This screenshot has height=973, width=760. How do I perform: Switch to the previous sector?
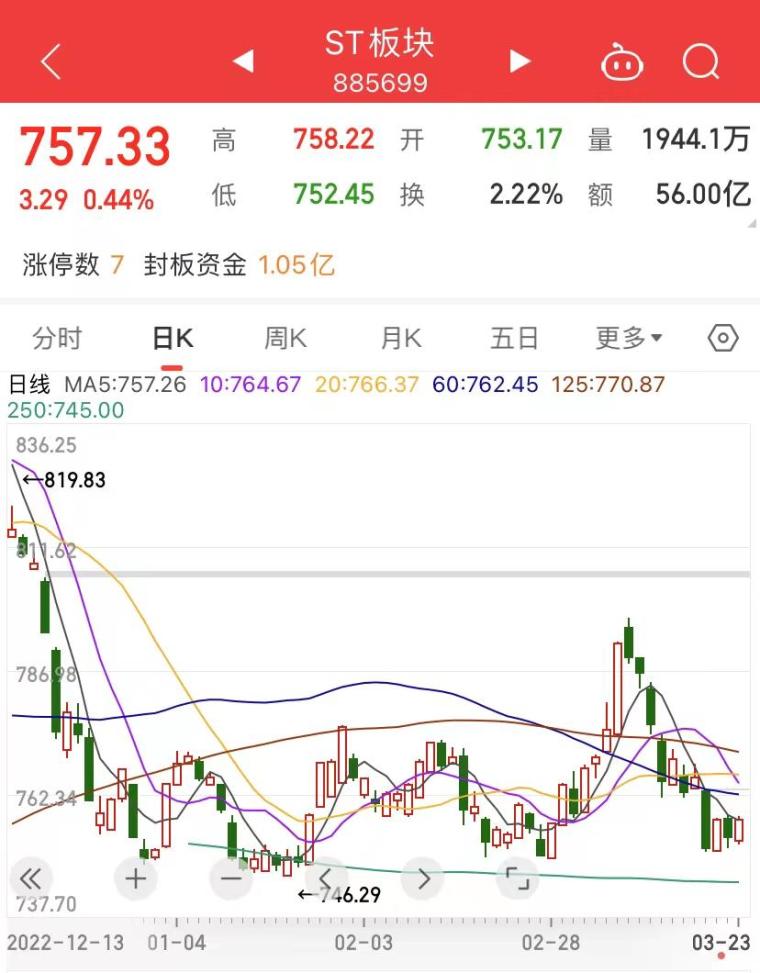click(x=243, y=62)
